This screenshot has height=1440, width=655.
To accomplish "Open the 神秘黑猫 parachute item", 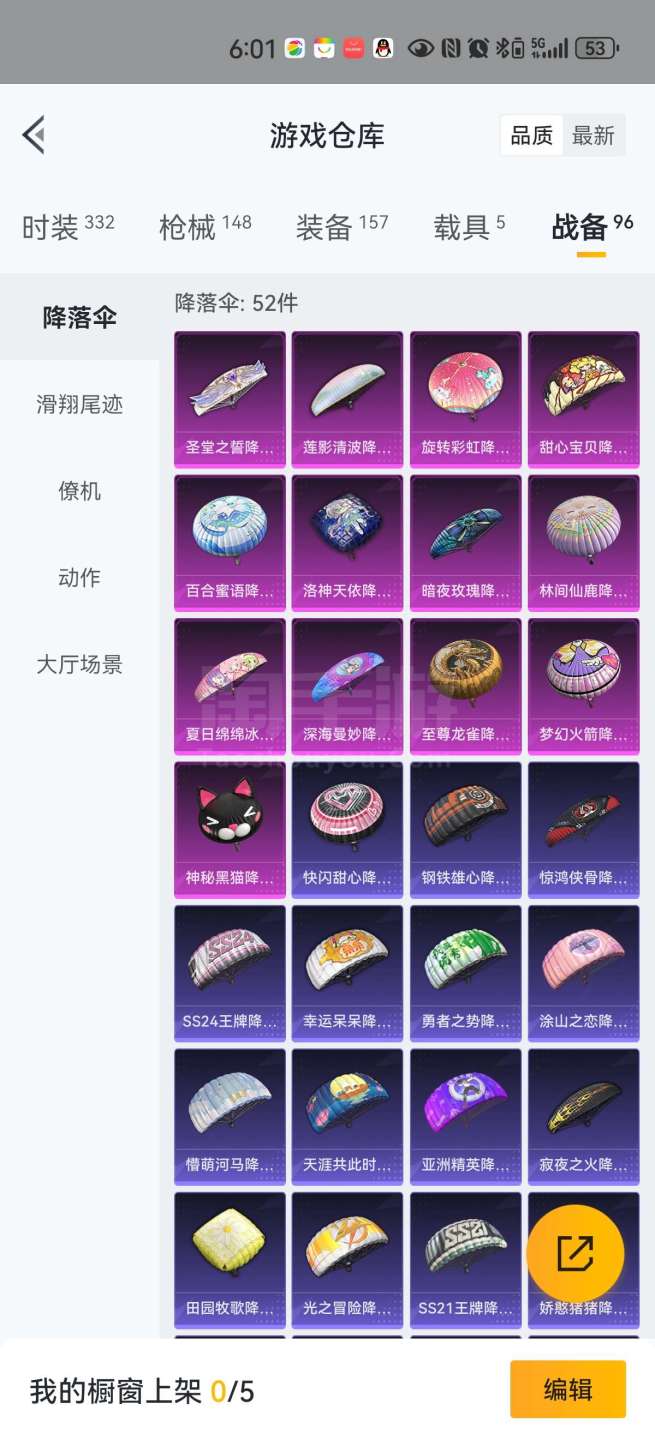I will coord(230,829).
